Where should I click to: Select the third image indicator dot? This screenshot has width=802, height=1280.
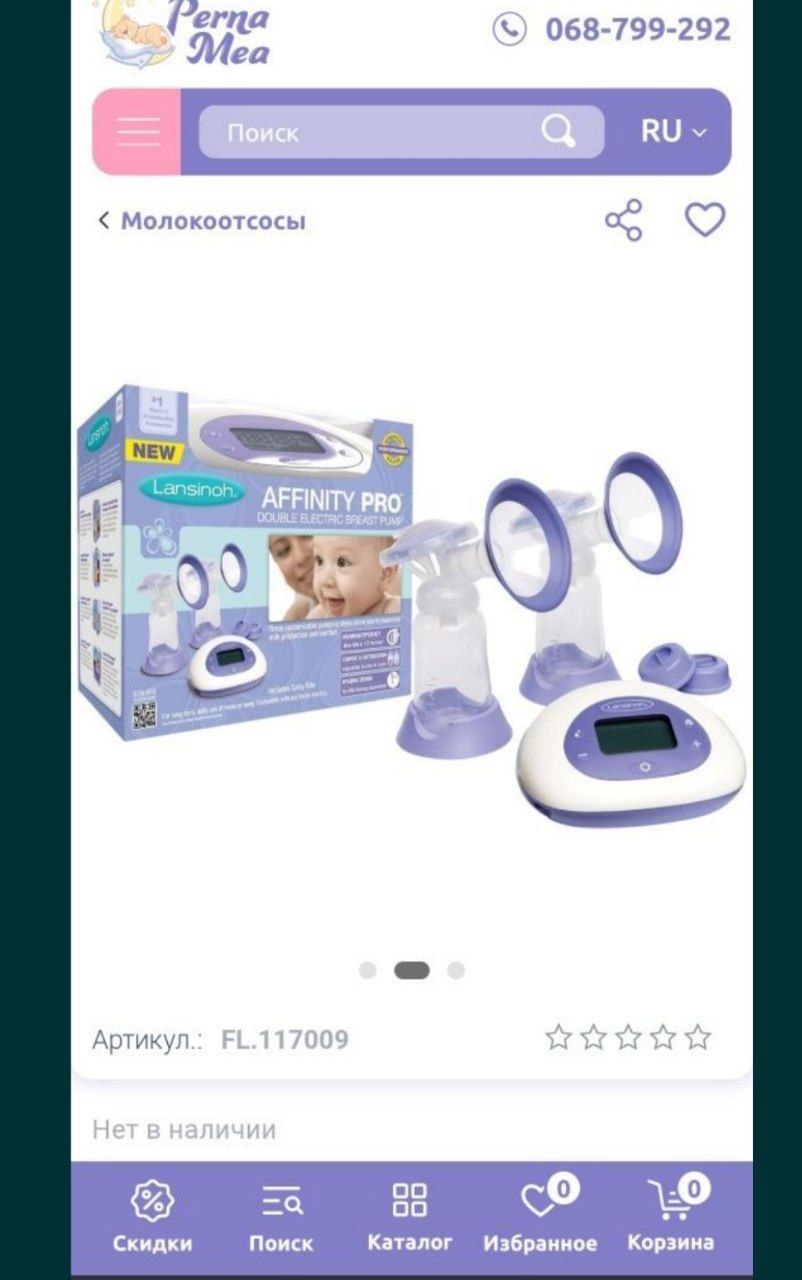[456, 970]
